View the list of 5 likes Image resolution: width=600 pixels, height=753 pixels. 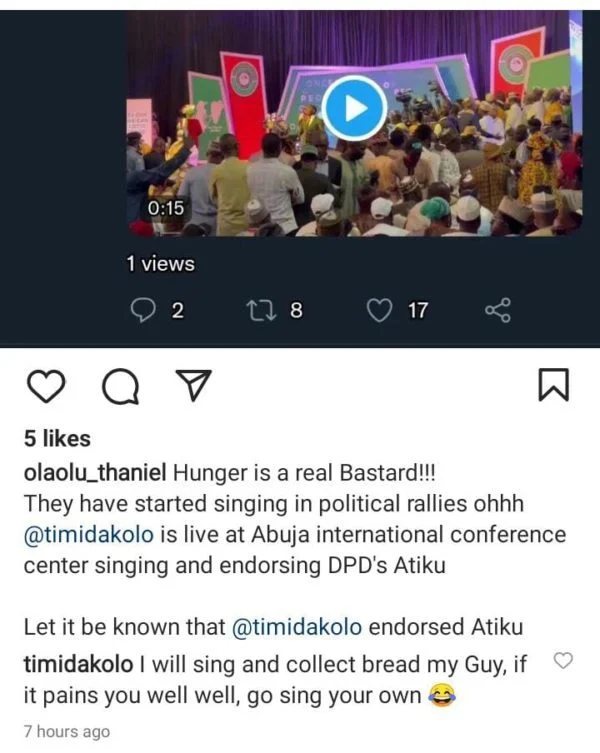tap(56, 439)
